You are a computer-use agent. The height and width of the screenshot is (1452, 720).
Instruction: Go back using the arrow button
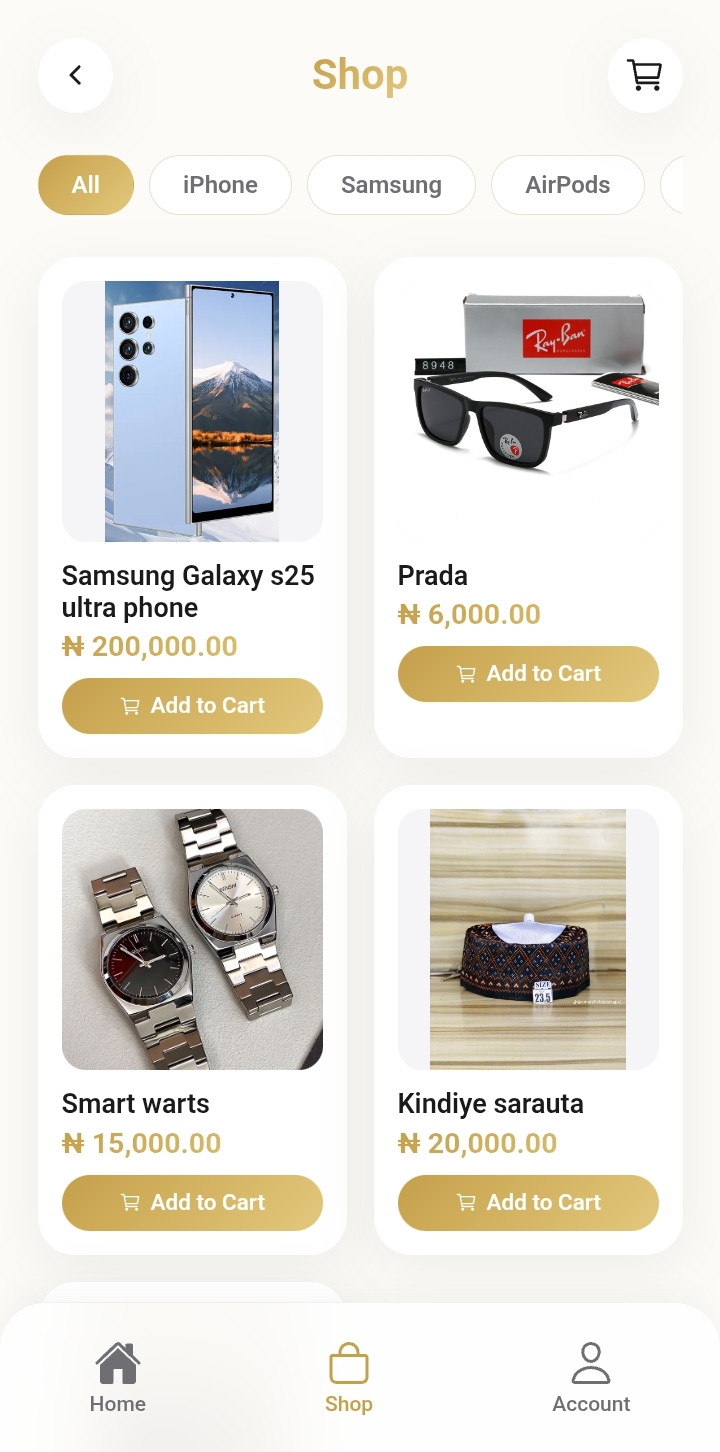coord(75,75)
